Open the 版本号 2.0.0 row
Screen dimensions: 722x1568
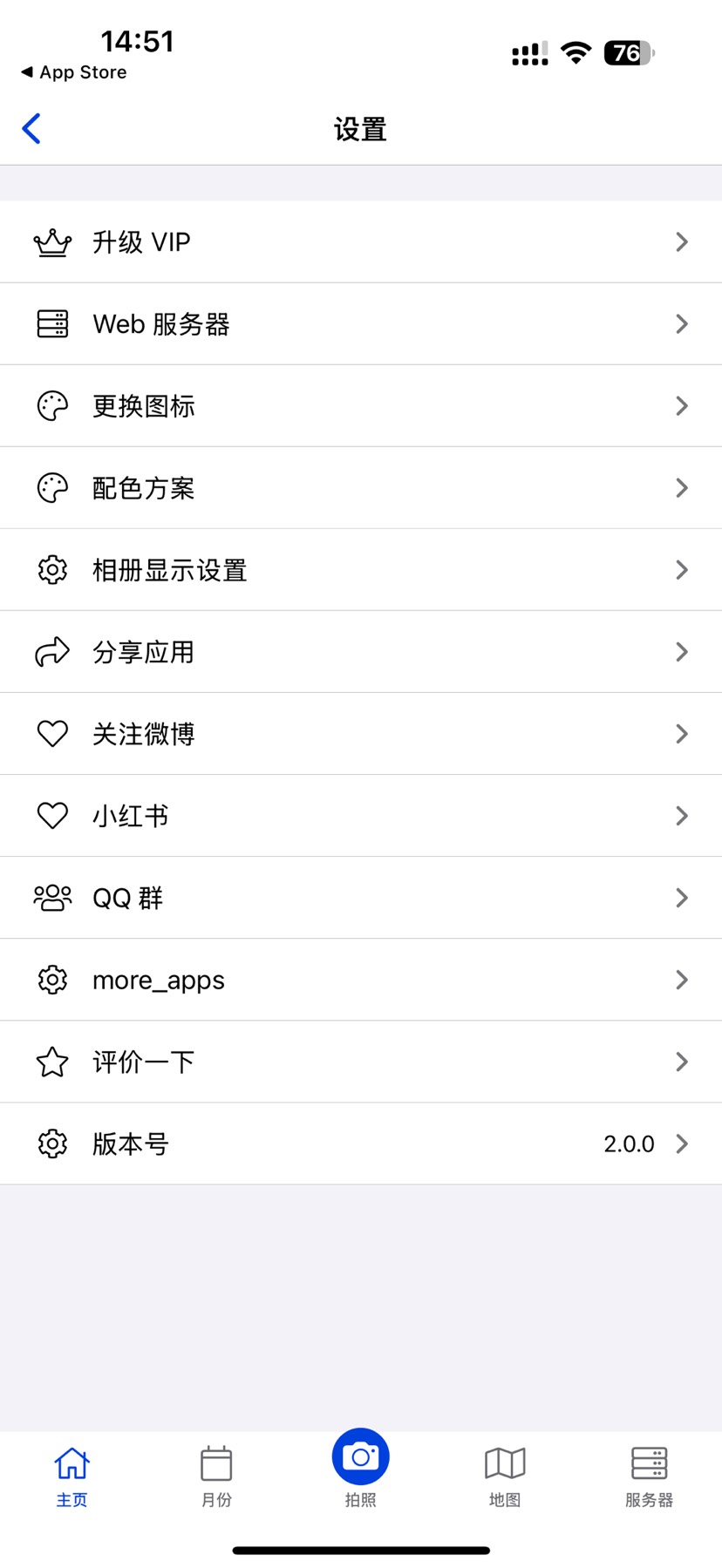360,1144
